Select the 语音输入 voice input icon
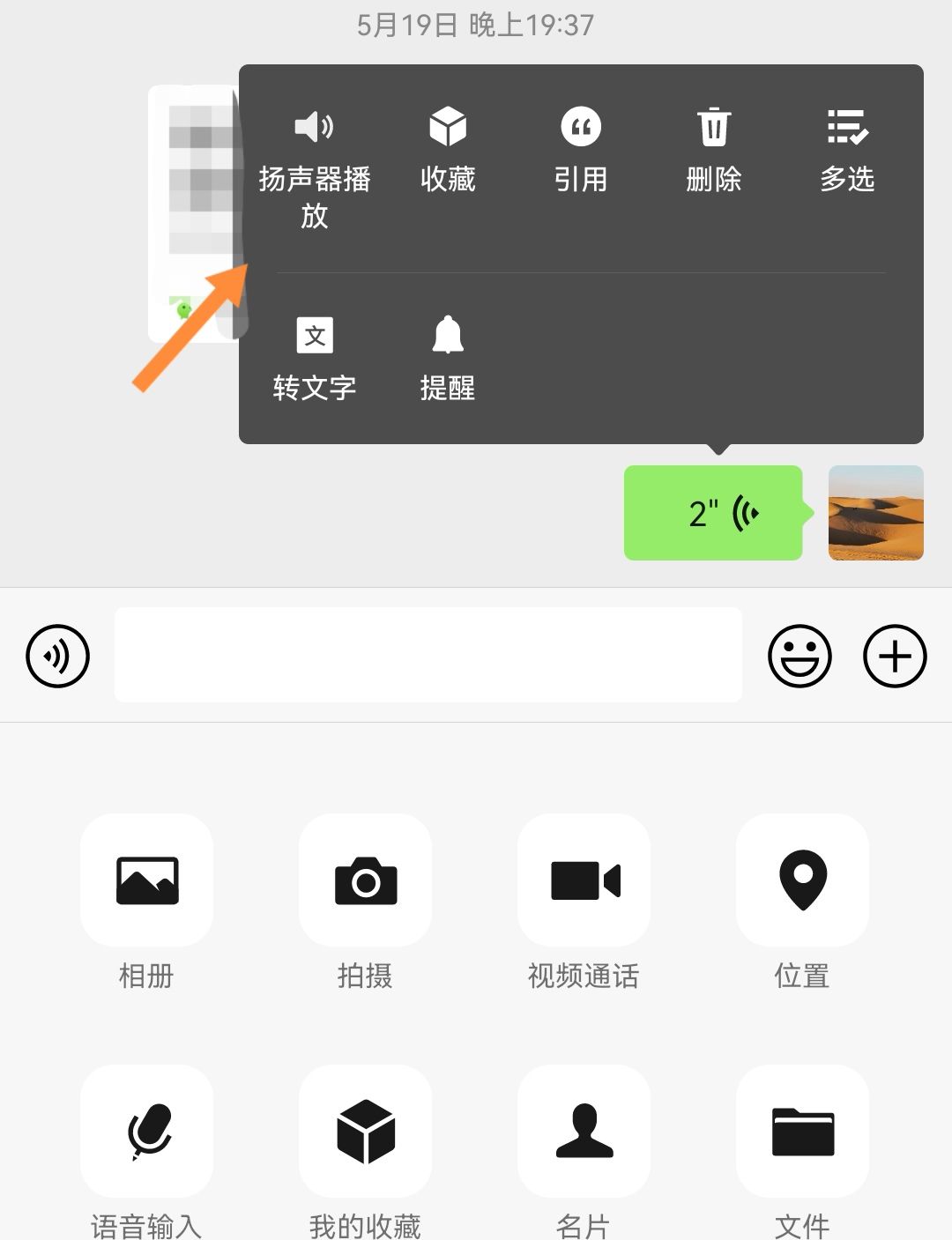Screen dimensions: 952x1240 point(146,1132)
